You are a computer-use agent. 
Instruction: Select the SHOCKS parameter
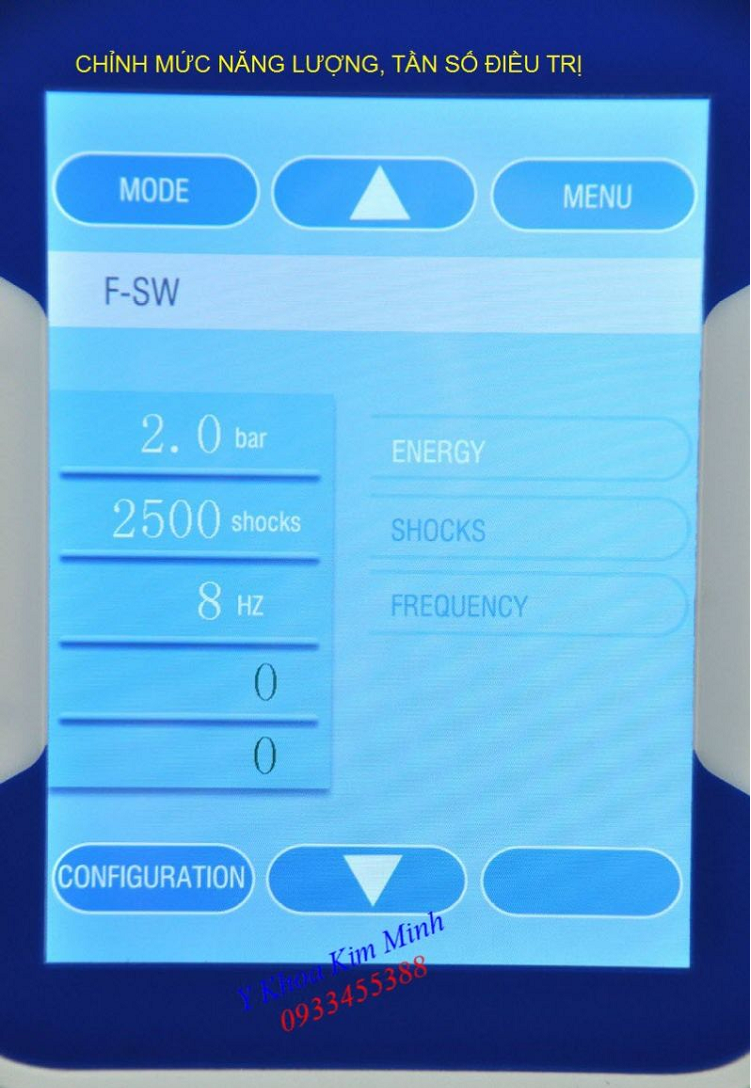point(527,531)
